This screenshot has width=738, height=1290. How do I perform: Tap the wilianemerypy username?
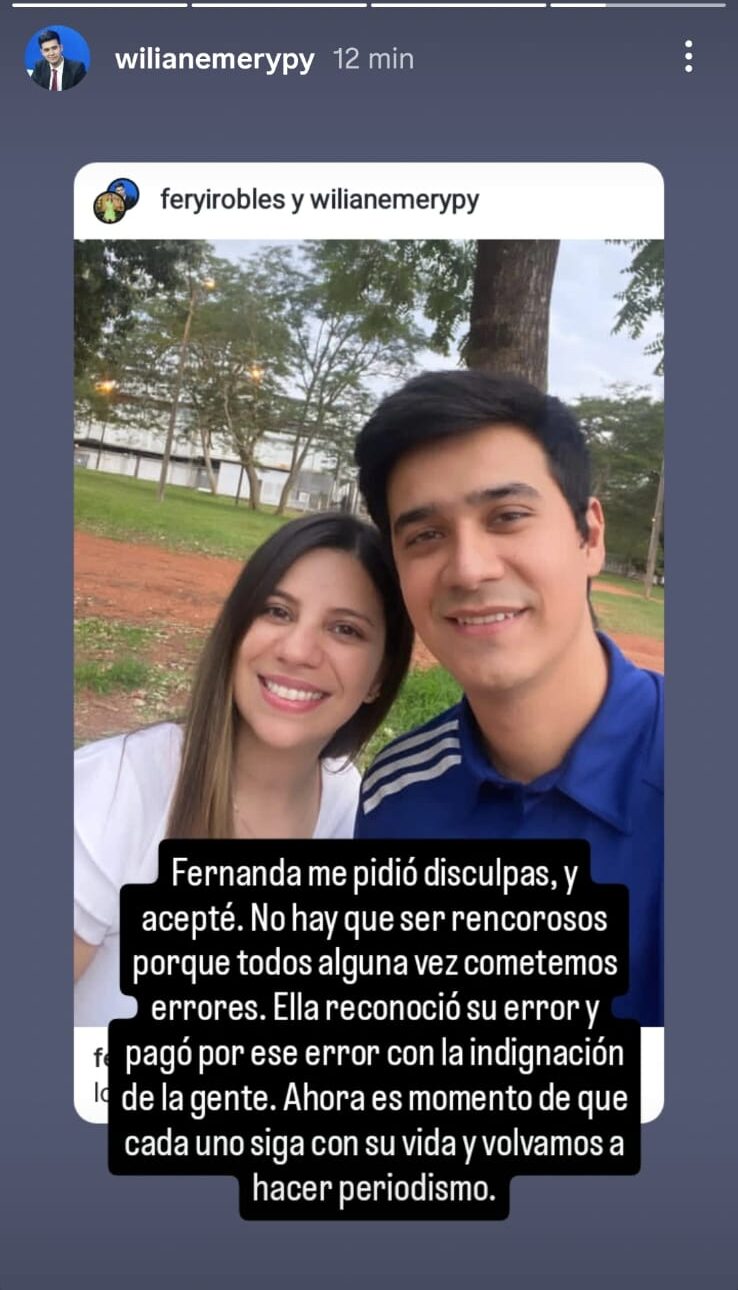pyautogui.click(x=214, y=59)
